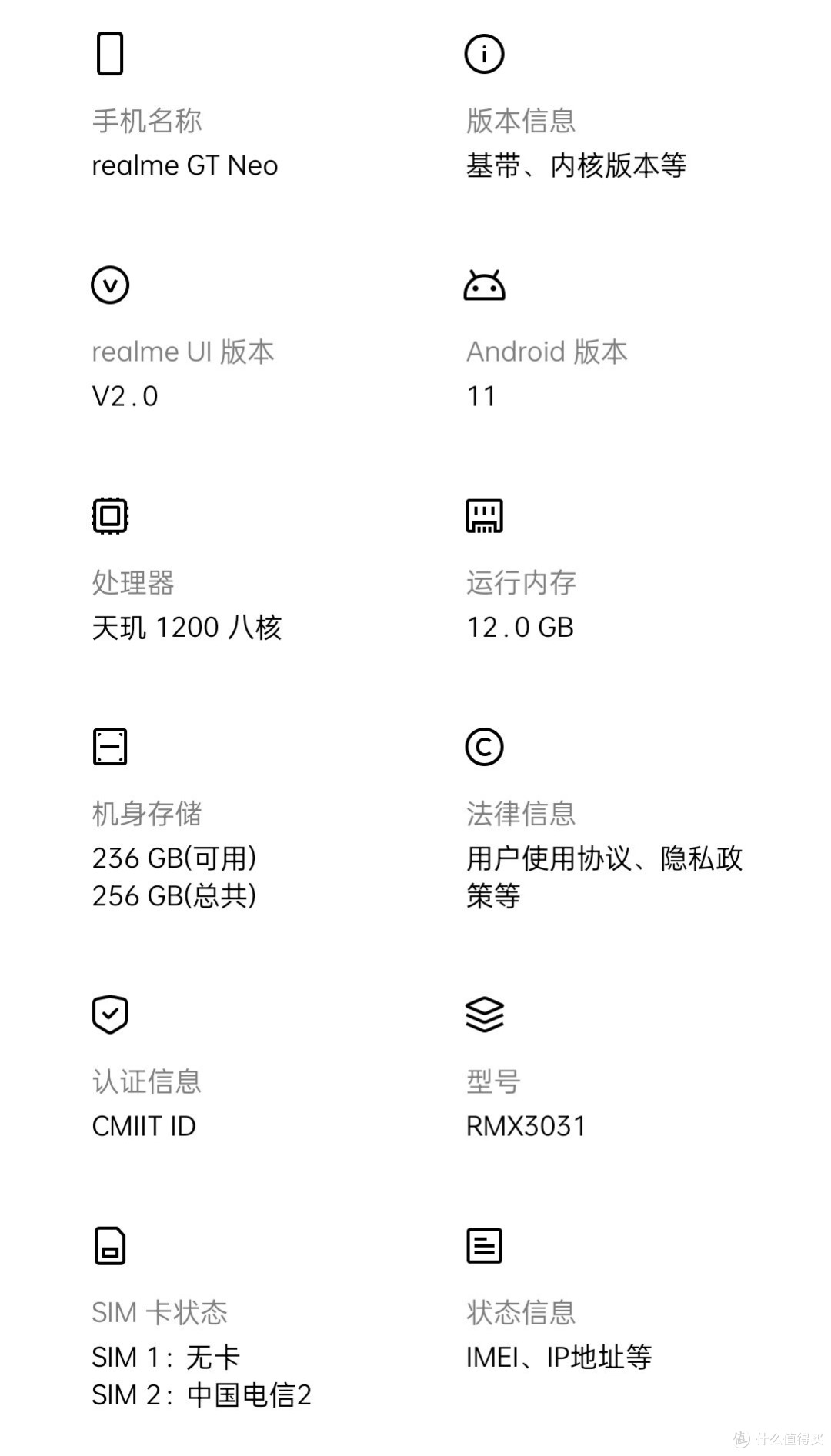831x1456 pixels.
Task: Select the processor chip icon above 处理器
Action: (x=109, y=515)
